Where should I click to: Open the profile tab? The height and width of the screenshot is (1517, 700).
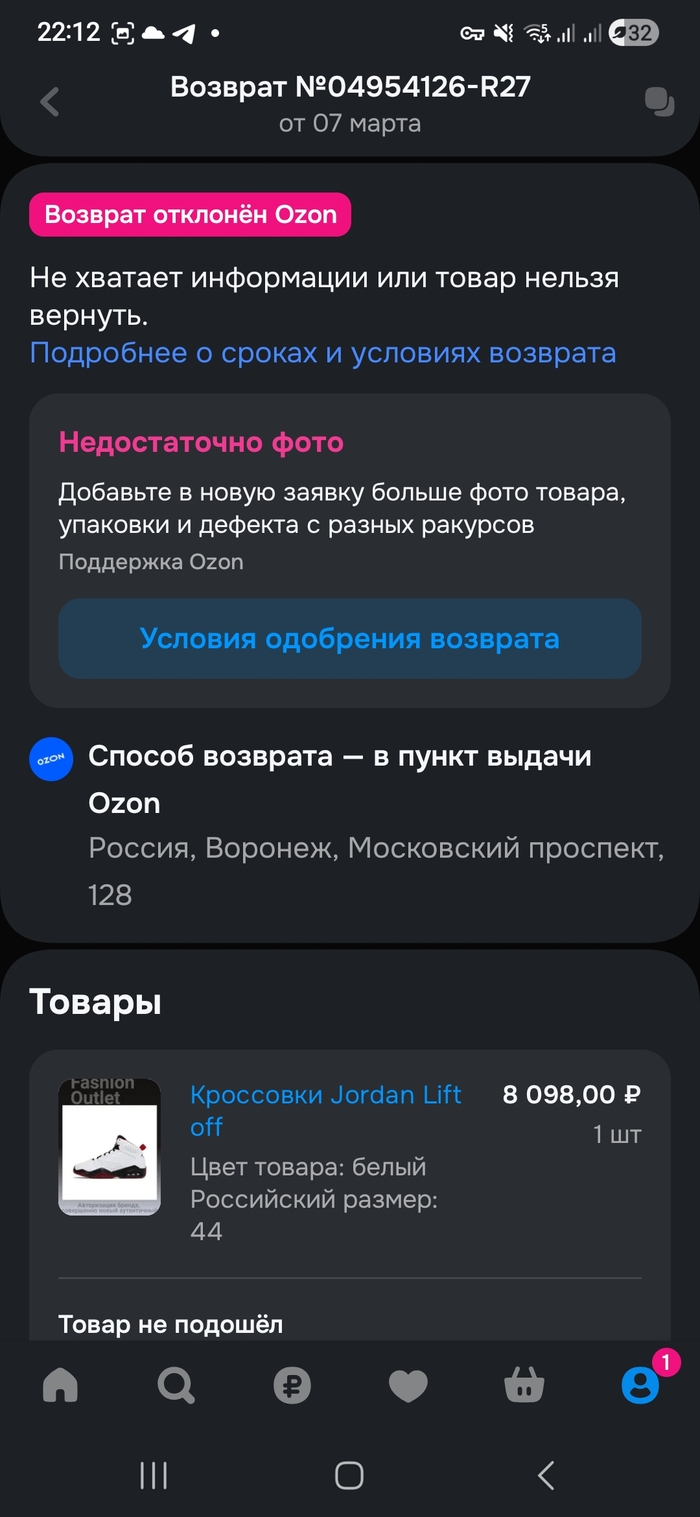pos(640,1385)
